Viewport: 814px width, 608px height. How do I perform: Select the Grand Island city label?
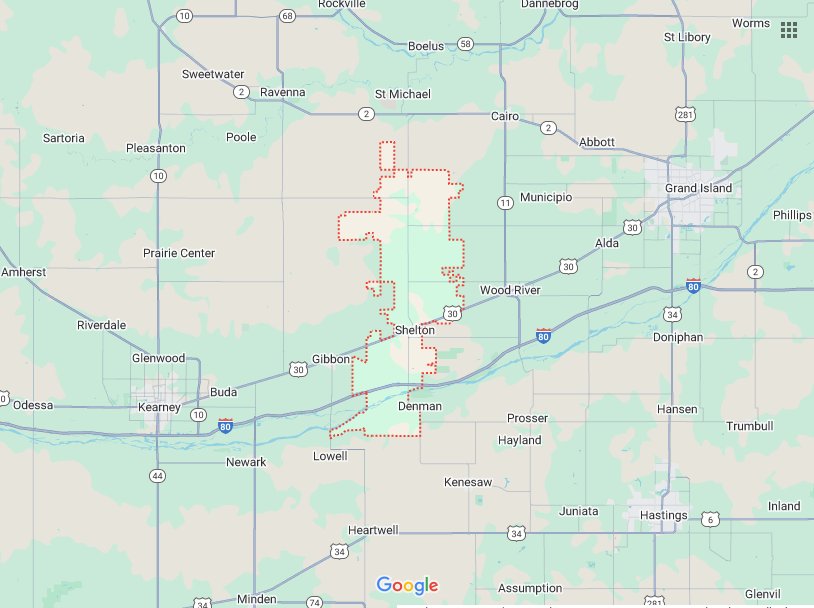pyautogui.click(x=698, y=188)
